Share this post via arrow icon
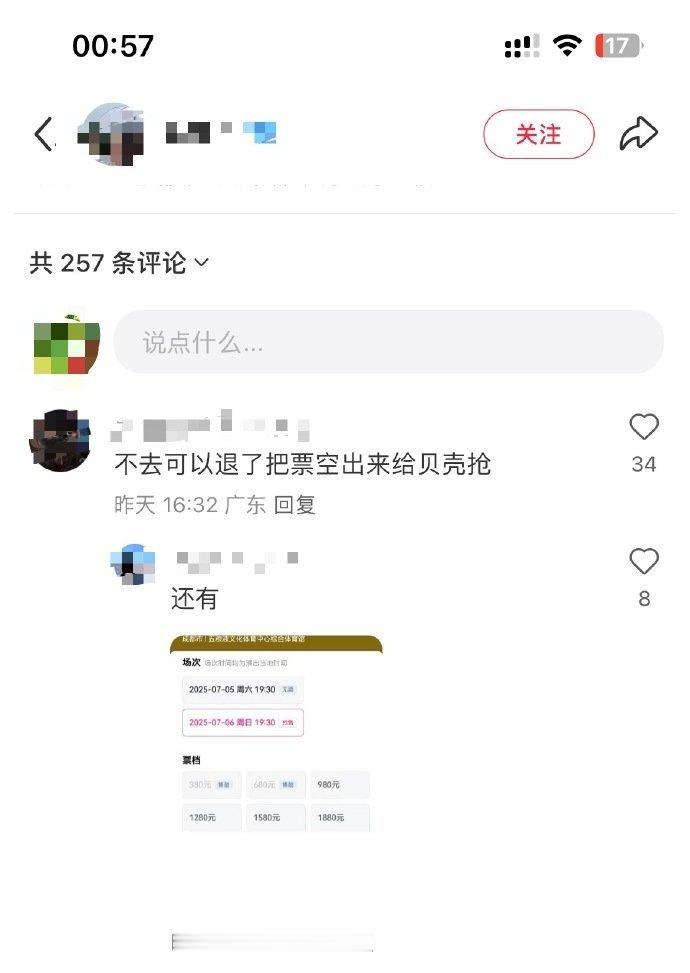This screenshot has height=973, width=690. tap(638, 134)
